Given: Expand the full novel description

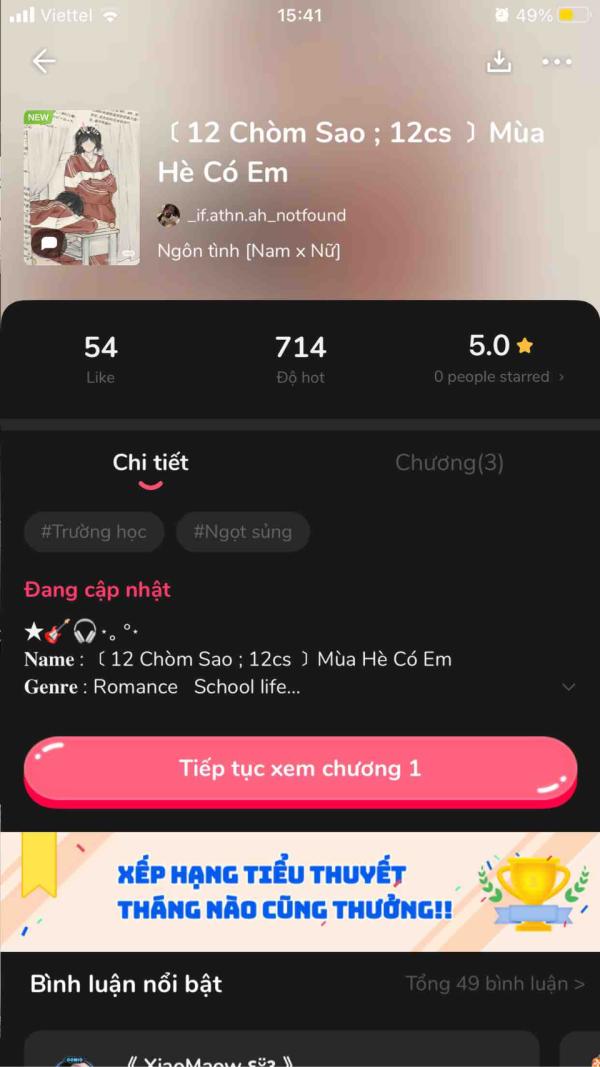Looking at the screenshot, I should pos(568,687).
